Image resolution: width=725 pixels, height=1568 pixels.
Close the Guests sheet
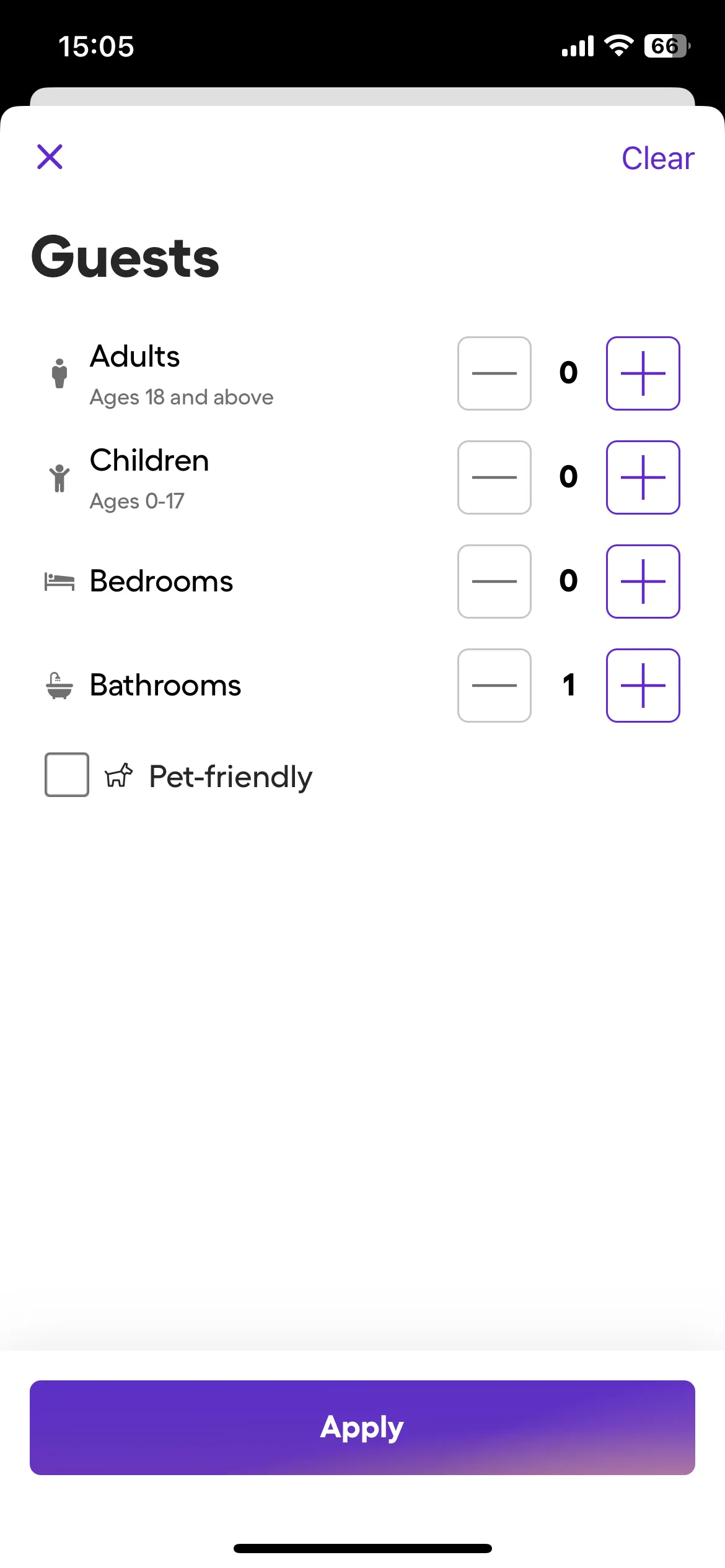50,157
